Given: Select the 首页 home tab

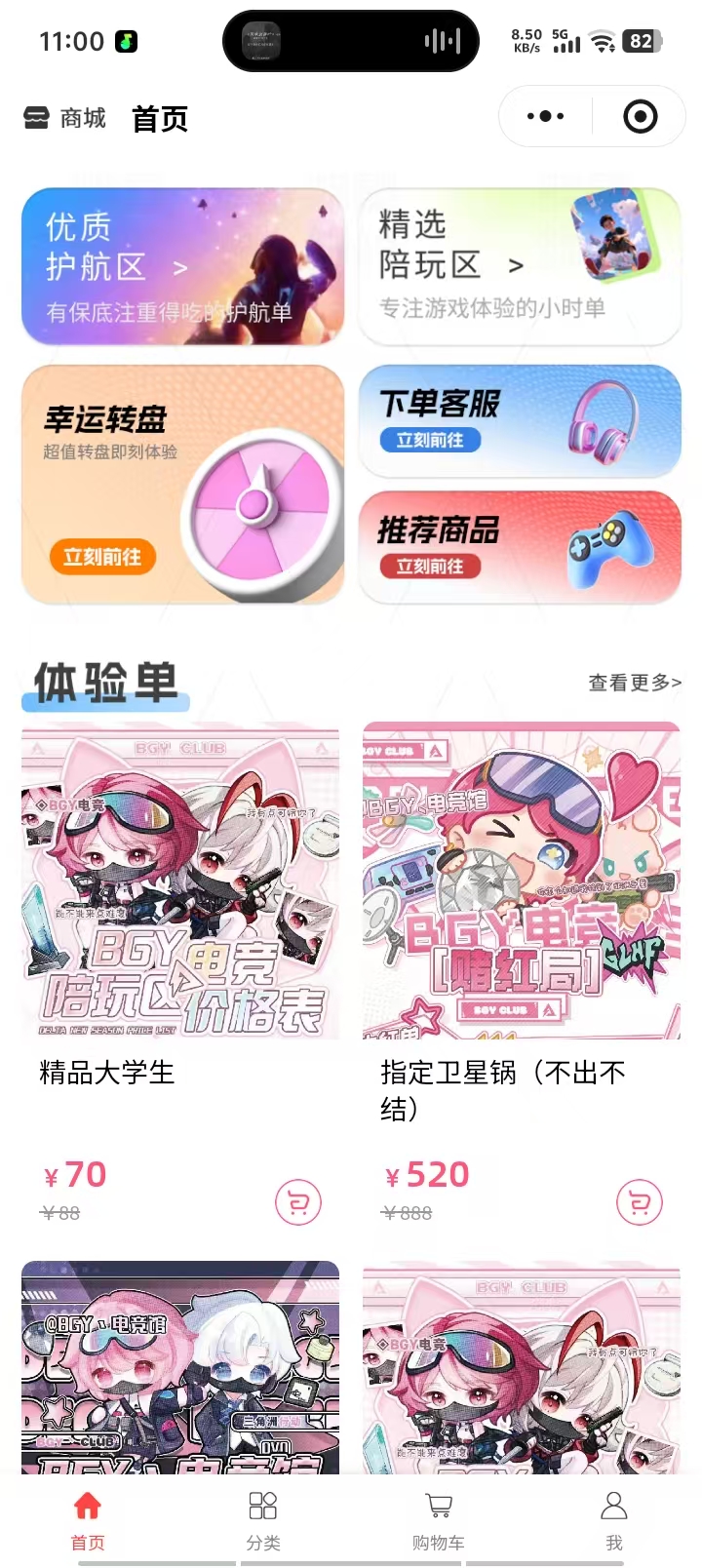Looking at the screenshot, I should [x=88, y=1519].
